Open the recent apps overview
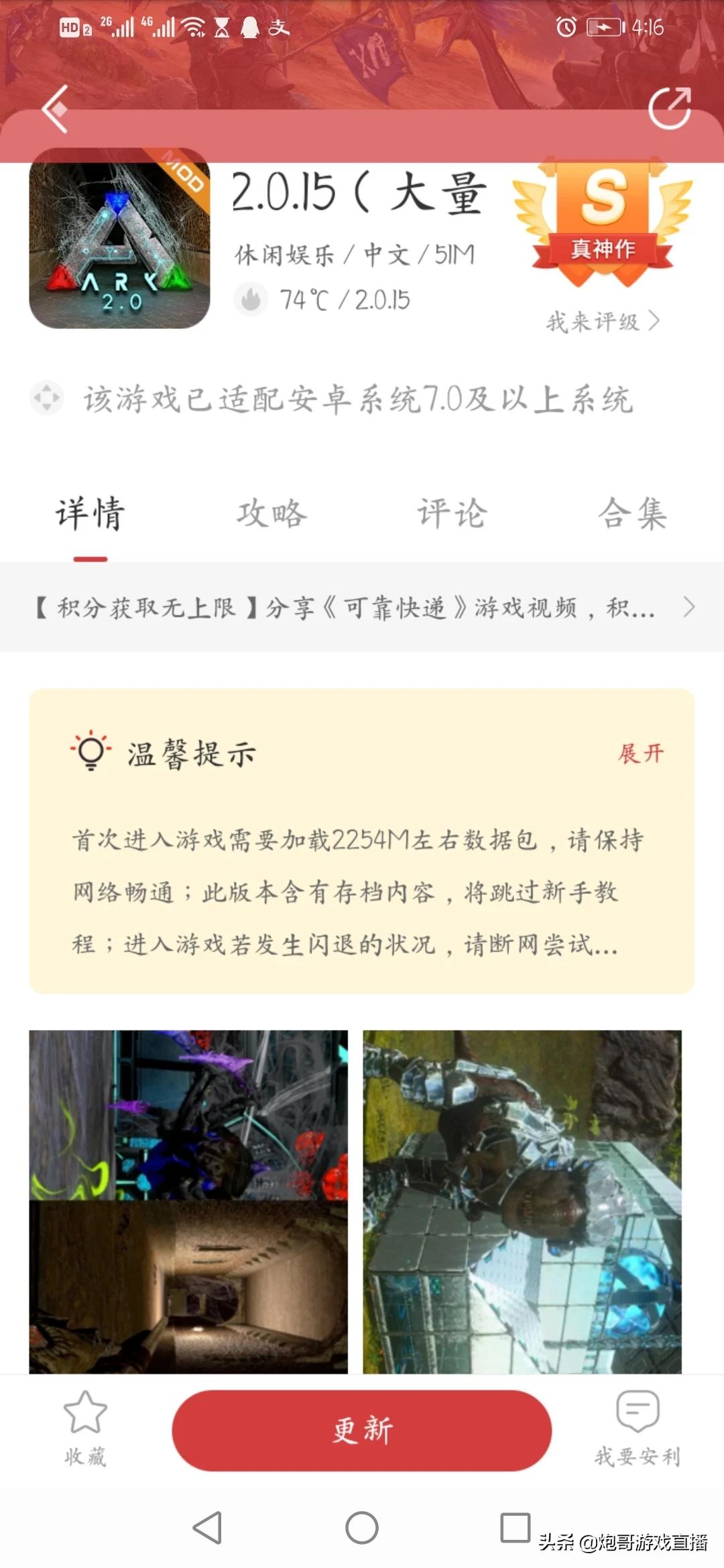 point(516,1527)
